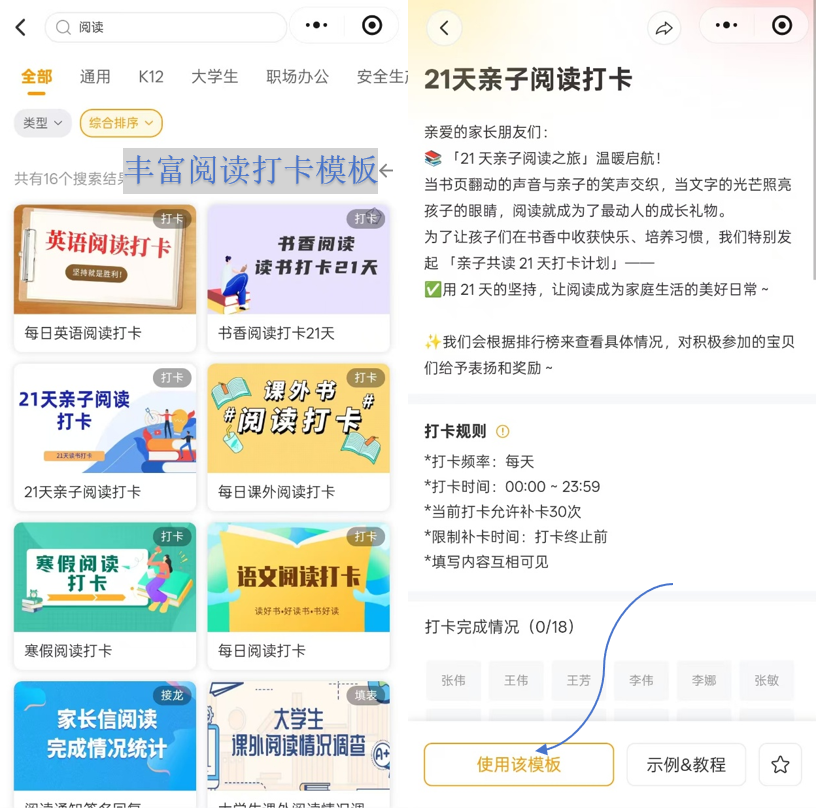Image resolution: width=816 pixels, height=808 pixels.
Task: Open the 综合排序 sort dropdown
Action: tap(121, 123)
